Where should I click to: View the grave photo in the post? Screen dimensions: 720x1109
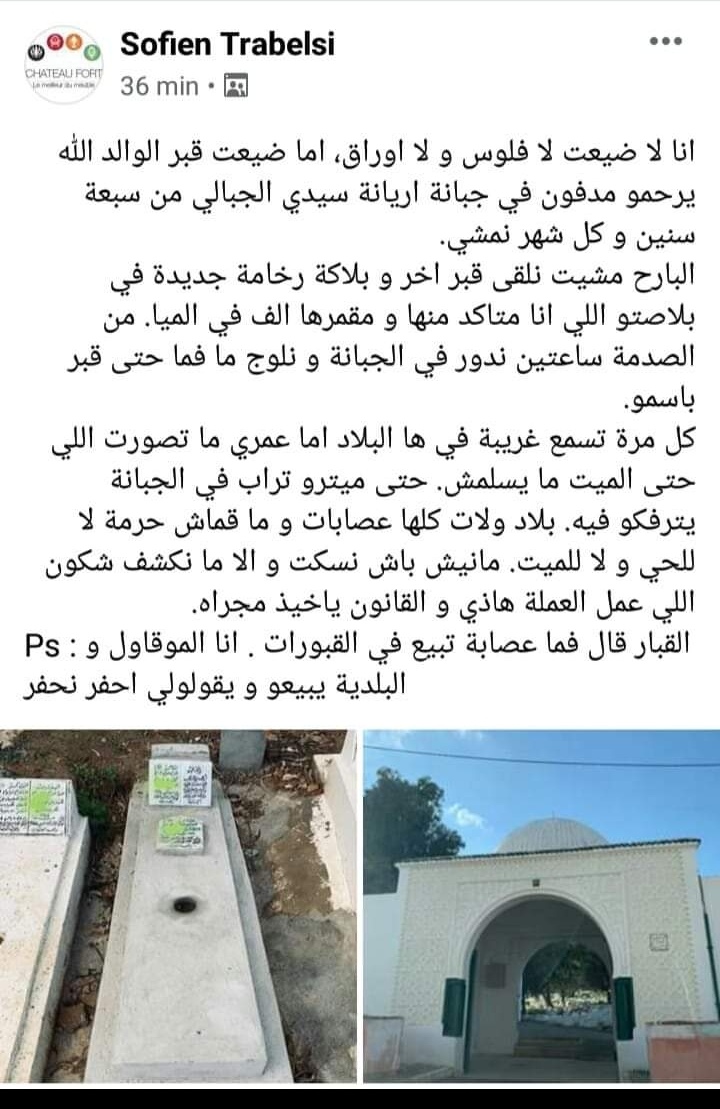click(x=178, y=906)
